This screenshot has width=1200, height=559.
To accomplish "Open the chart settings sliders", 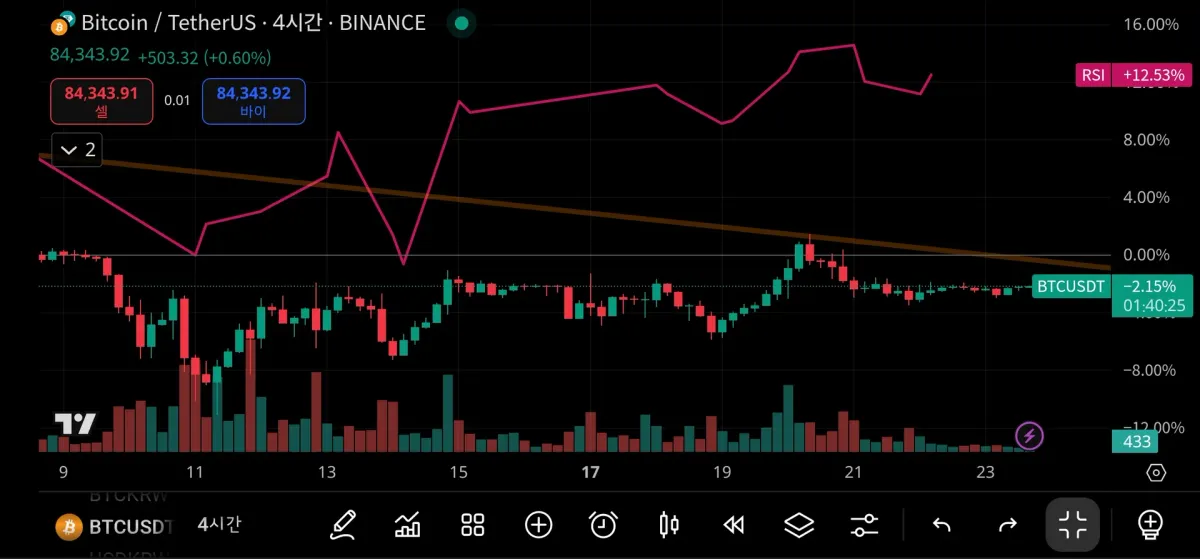I will 864,524.
